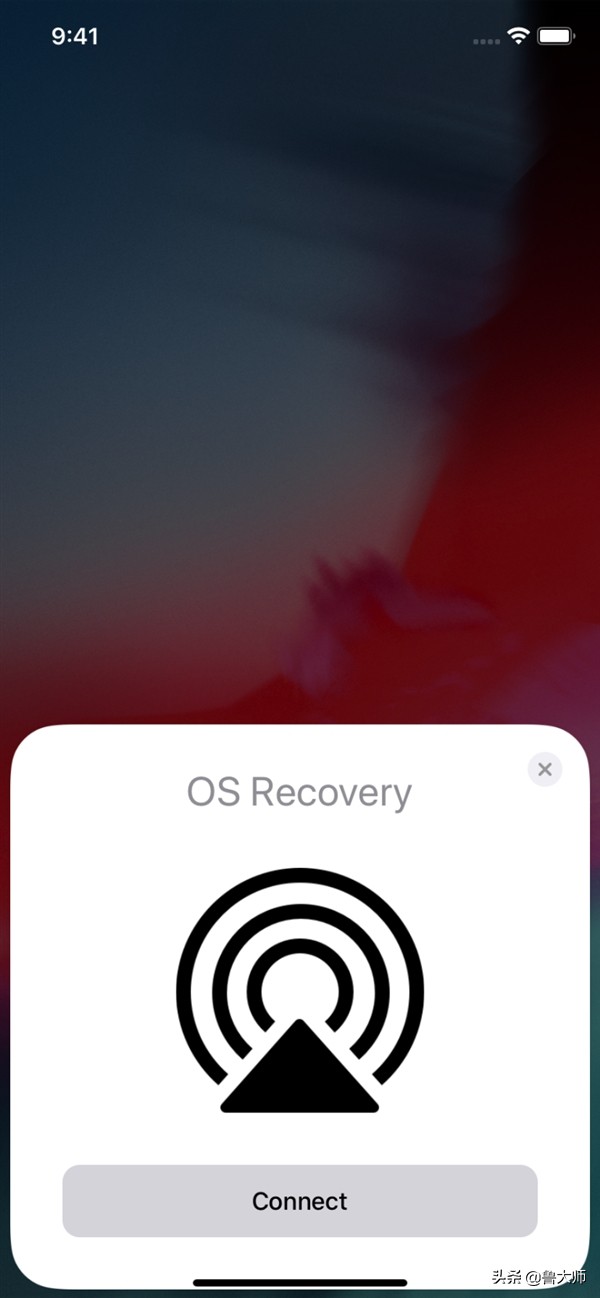Dismiss the OS Recovery card

point(545,769)
